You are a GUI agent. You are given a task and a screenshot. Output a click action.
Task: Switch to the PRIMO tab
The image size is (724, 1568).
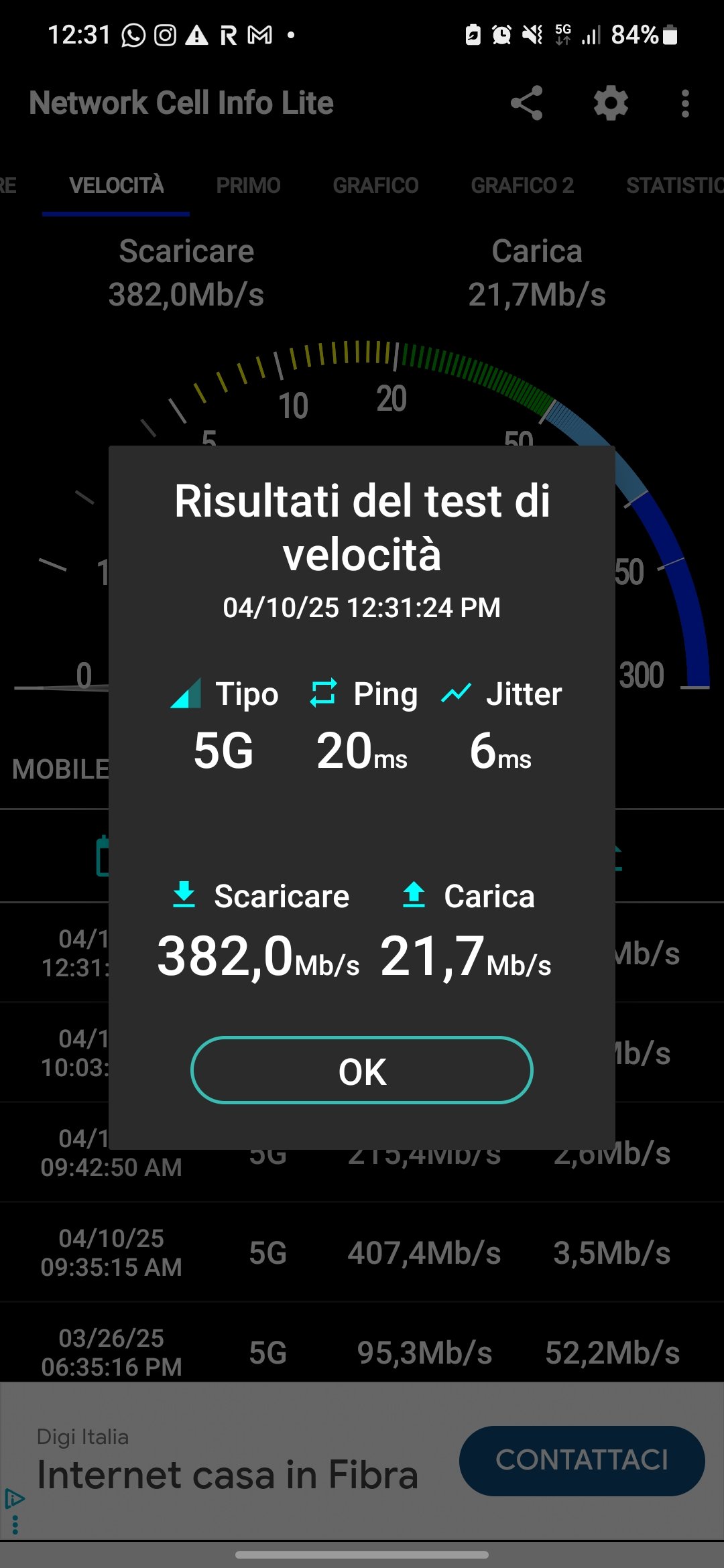click(248, 186)
